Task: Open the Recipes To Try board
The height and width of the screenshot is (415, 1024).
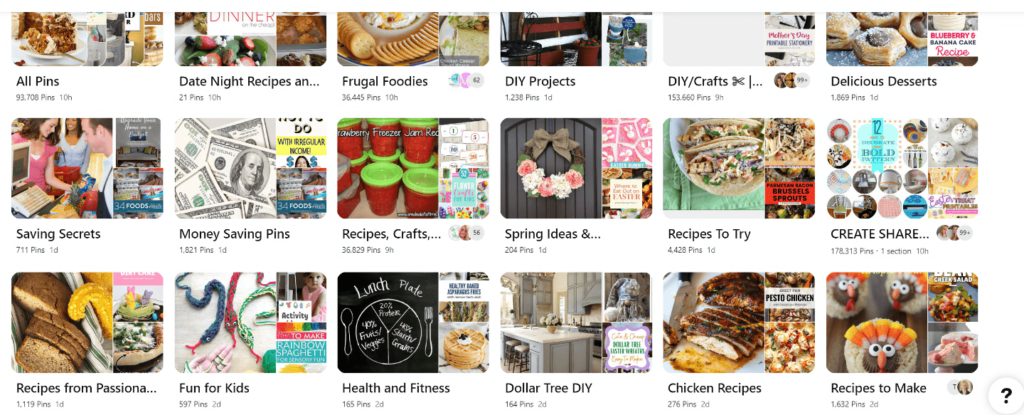Action: point(739,168)
